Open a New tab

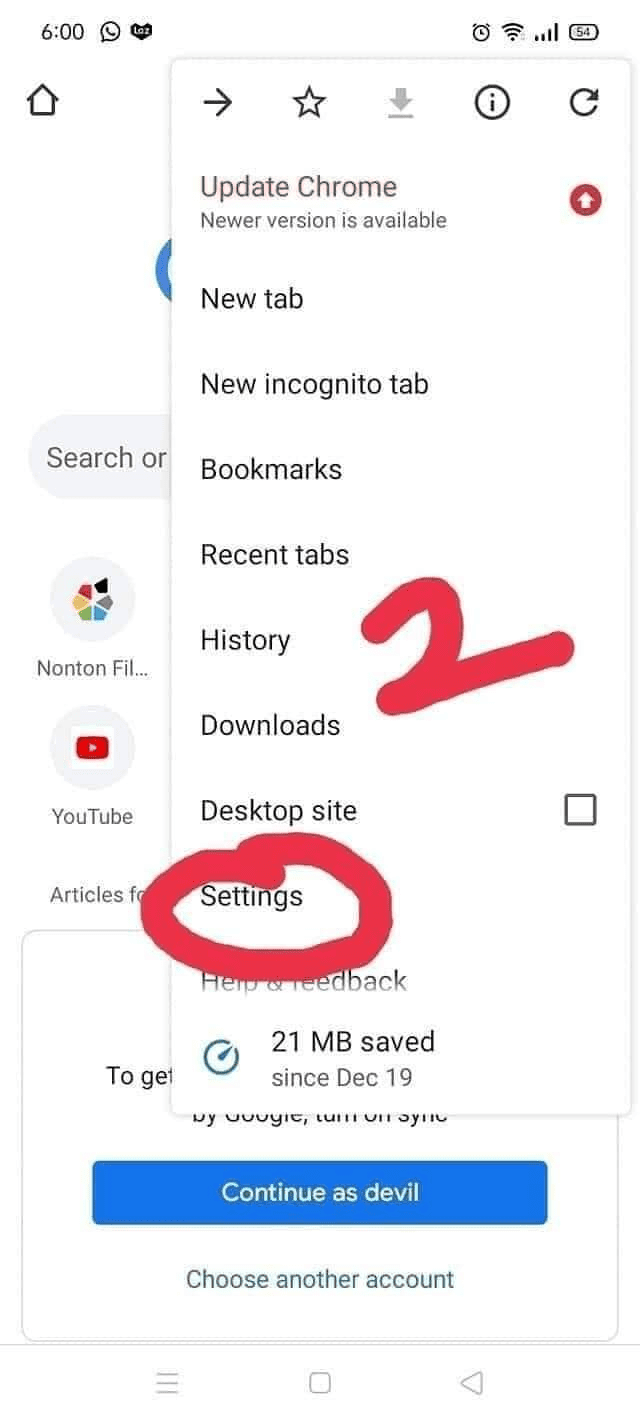tap(252, 298)
